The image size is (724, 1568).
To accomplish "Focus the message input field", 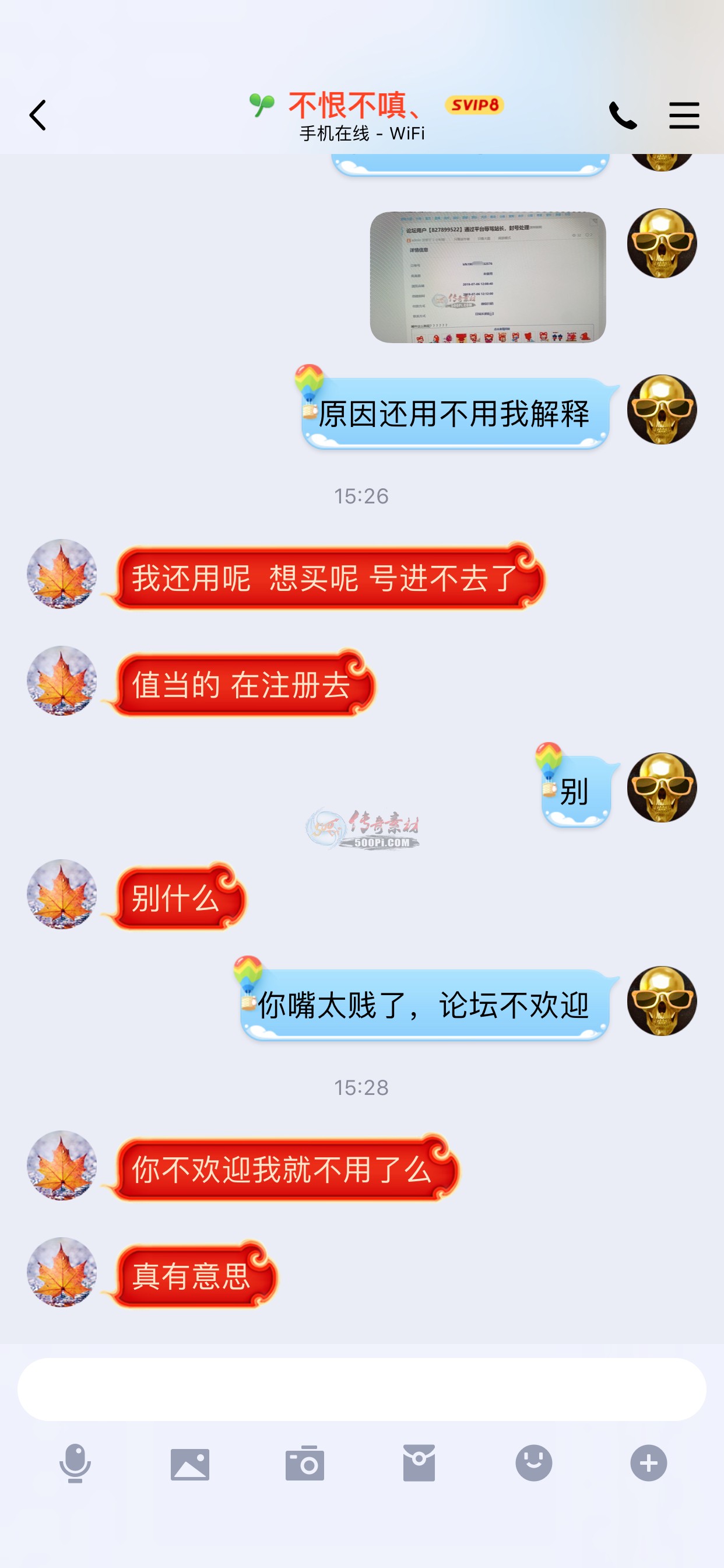I will pos(361,1389).
